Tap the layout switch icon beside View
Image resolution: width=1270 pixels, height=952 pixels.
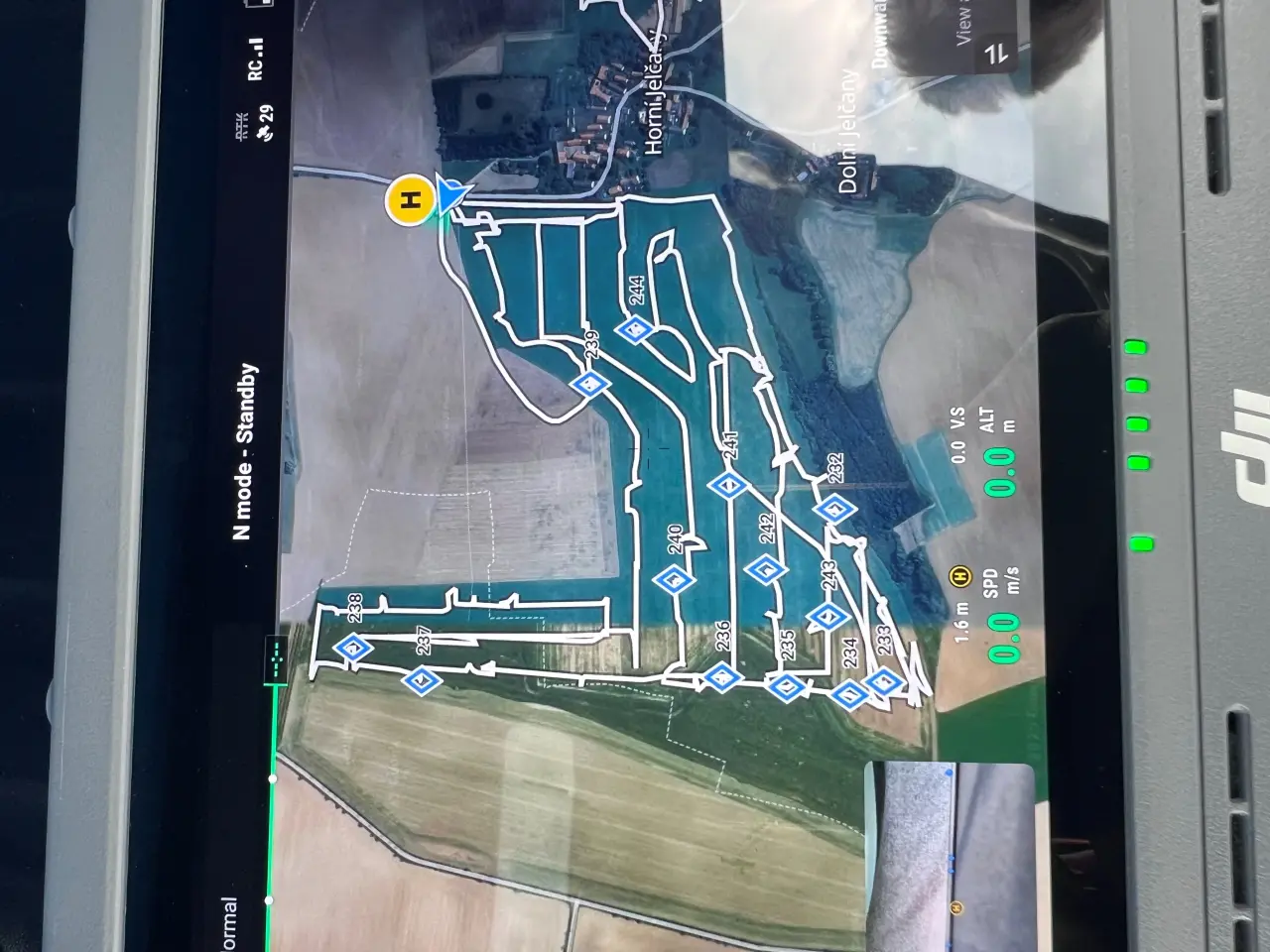pos(996,55)
